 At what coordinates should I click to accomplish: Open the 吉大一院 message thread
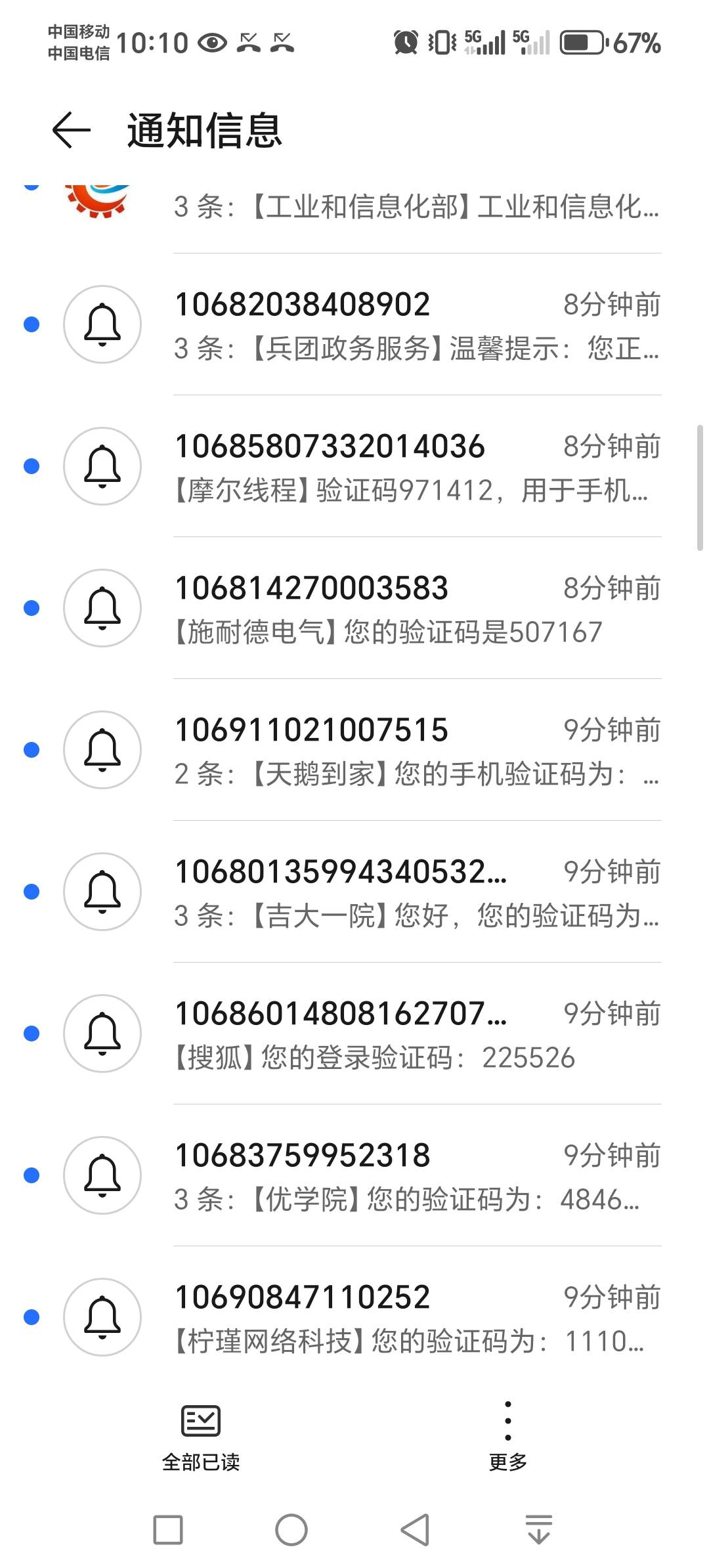[x=354, y=892]
